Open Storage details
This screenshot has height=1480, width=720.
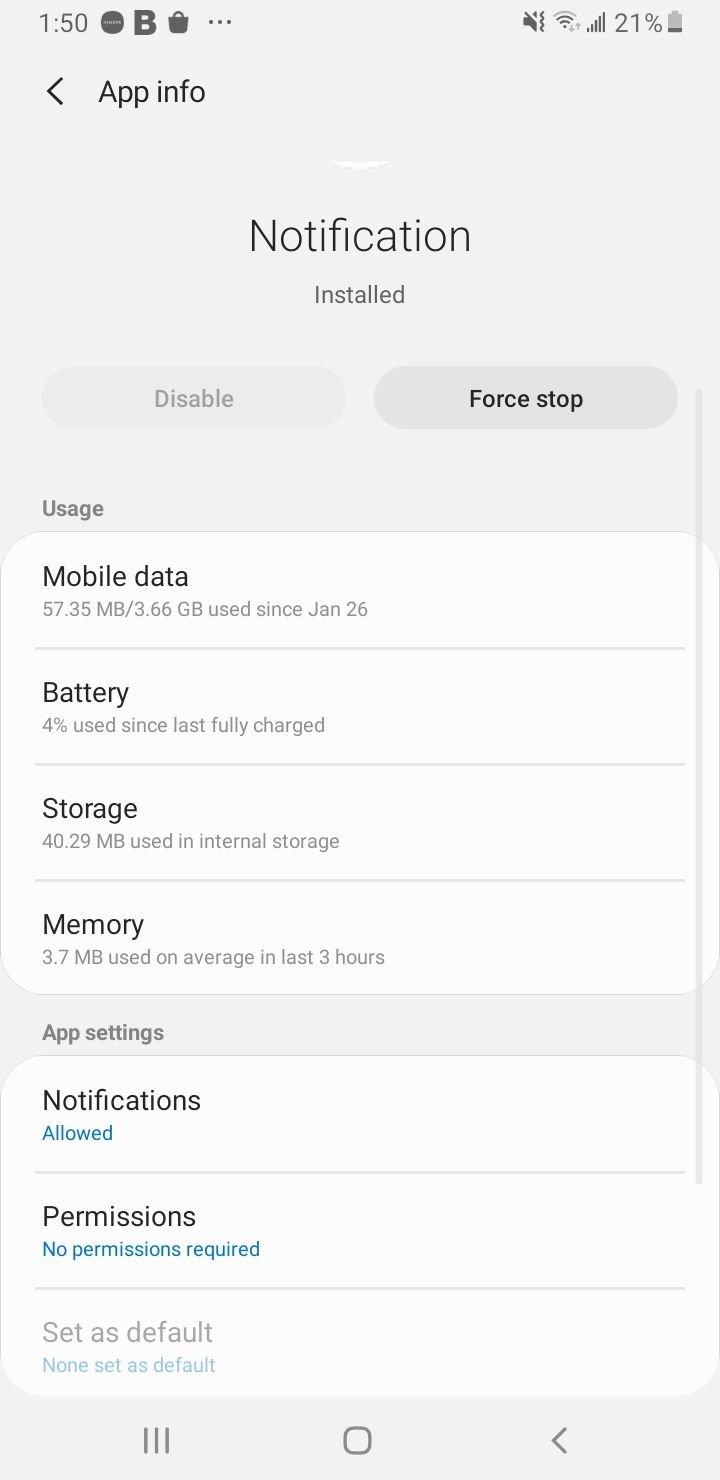(360, 823)
